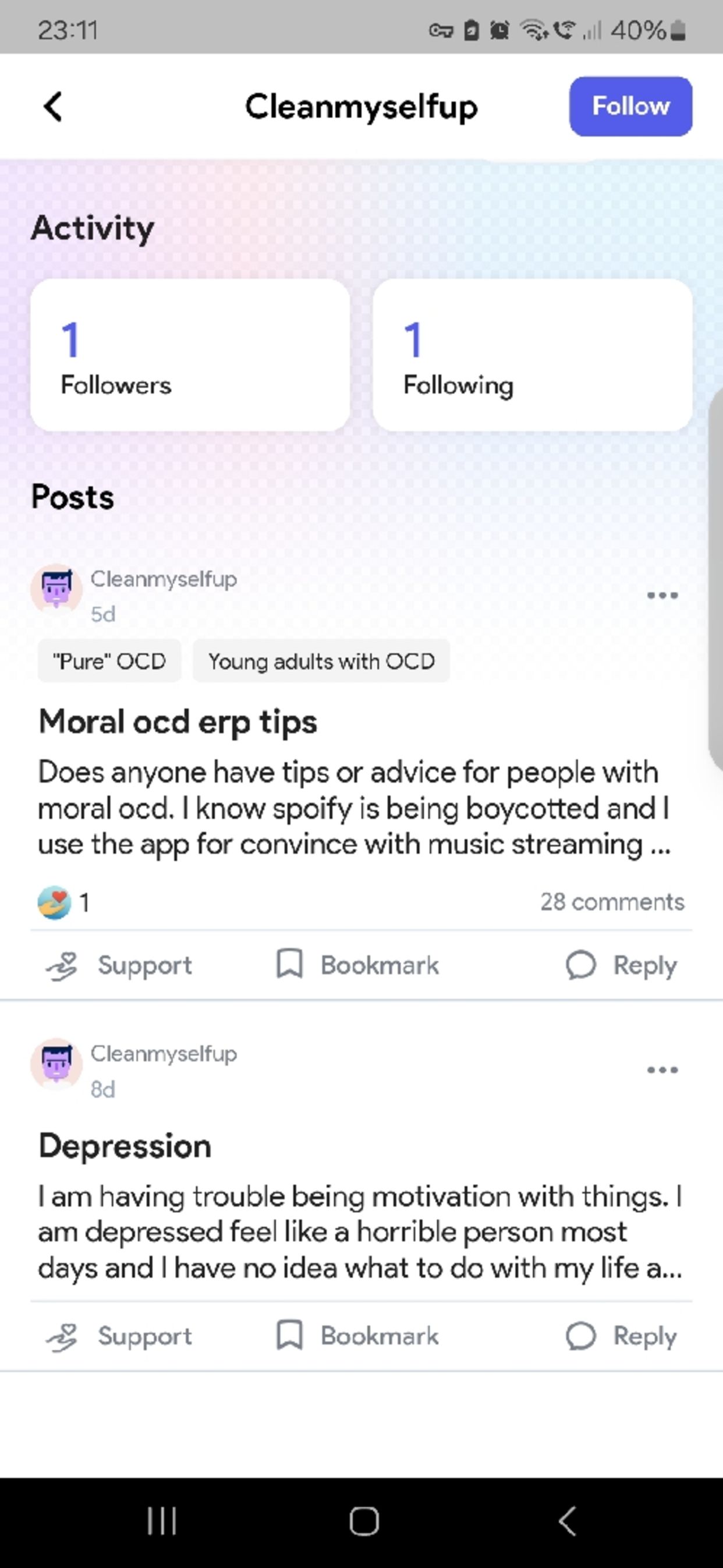
Task: Open the Followers card
Action: point(190,355)
